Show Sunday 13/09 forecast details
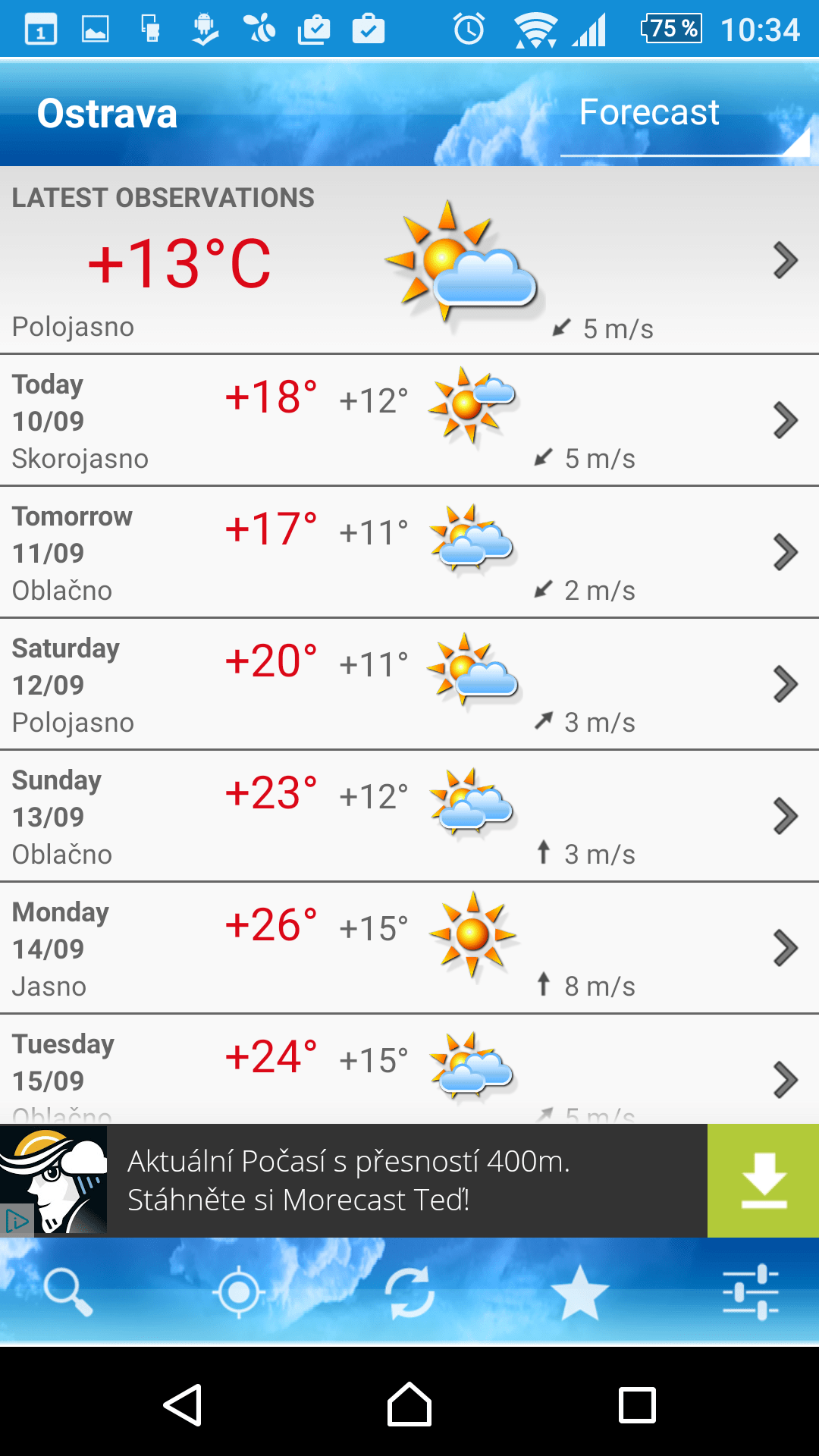Image resolution: width=819 pixels, height=1456 pixels. point(409,816)
